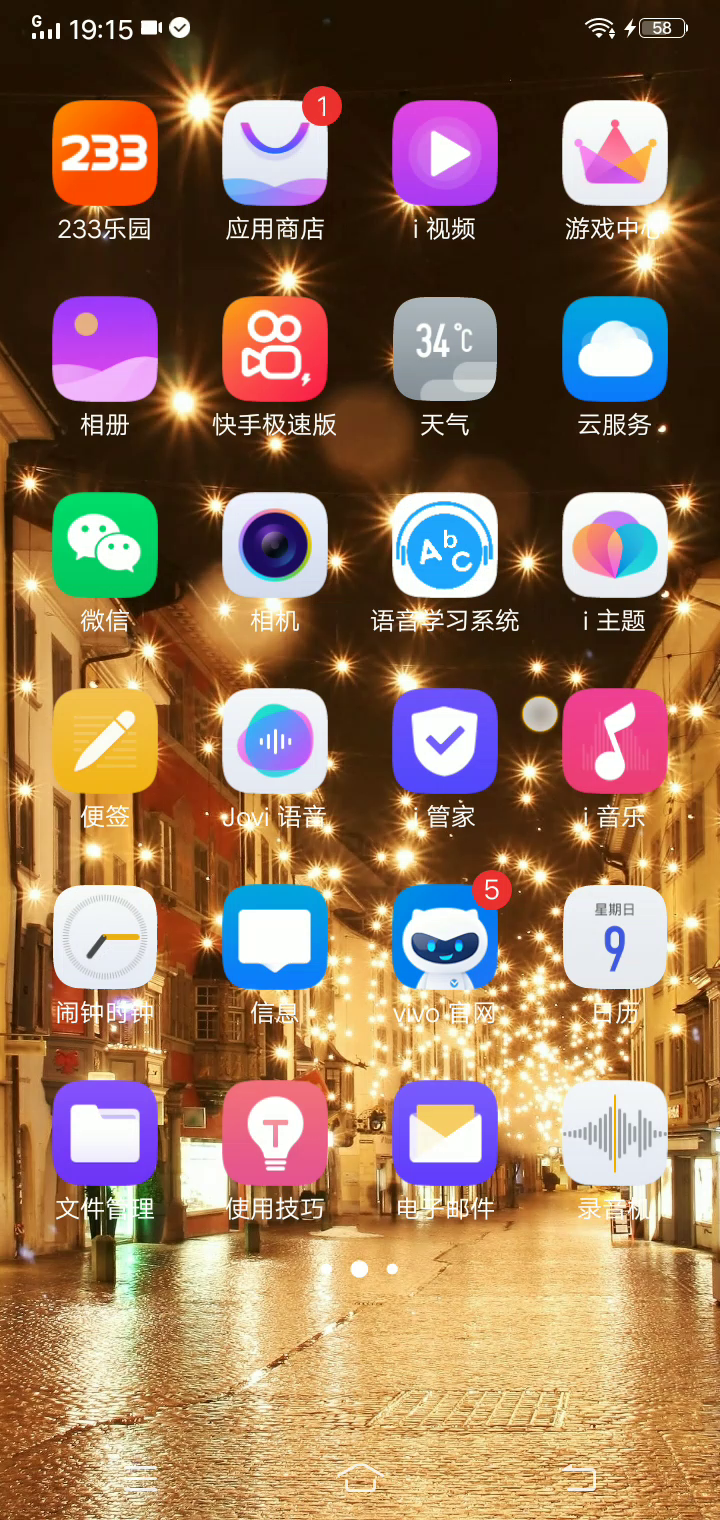Open the 233乐园 app
Viewport: 720px width, 1520px height.
coord(105,153)
